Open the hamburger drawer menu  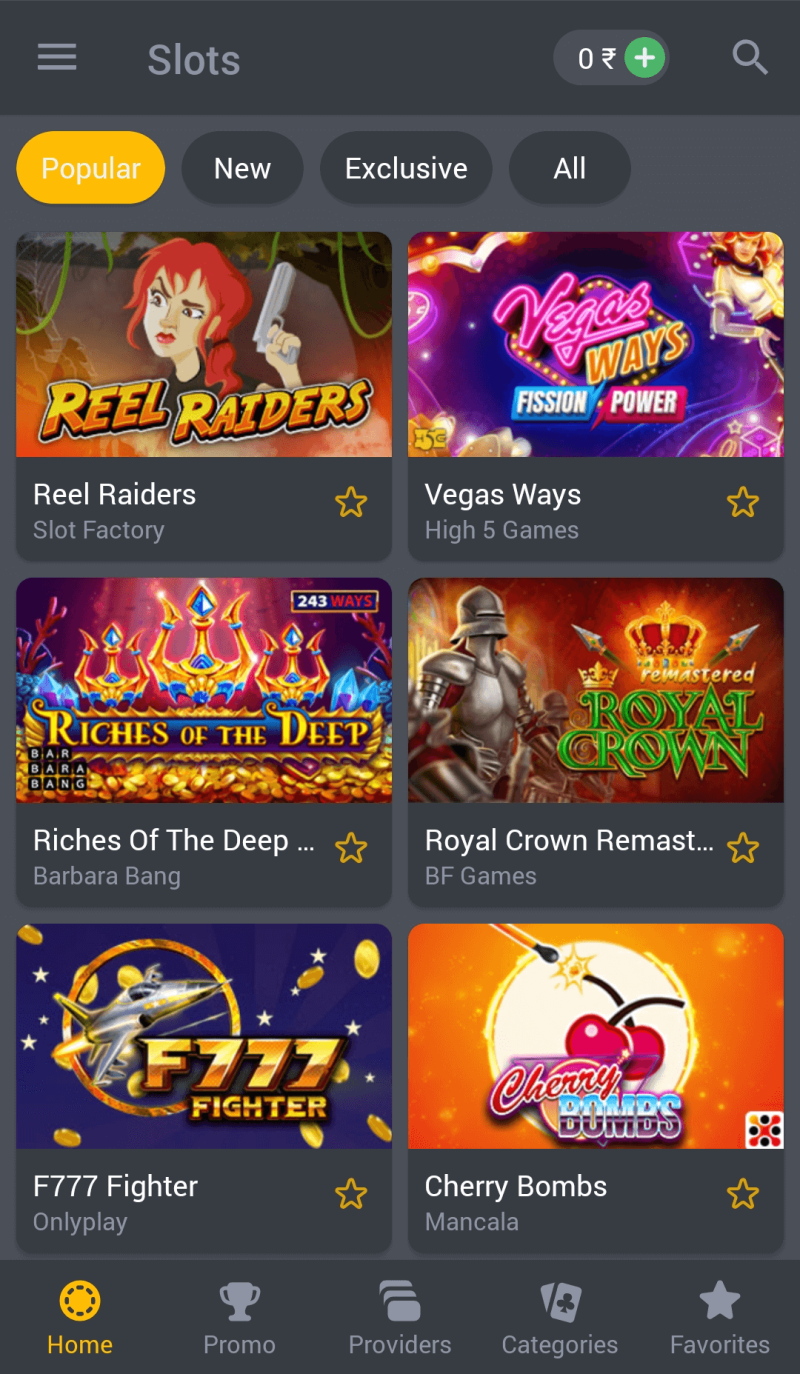(x=57, y=58)
